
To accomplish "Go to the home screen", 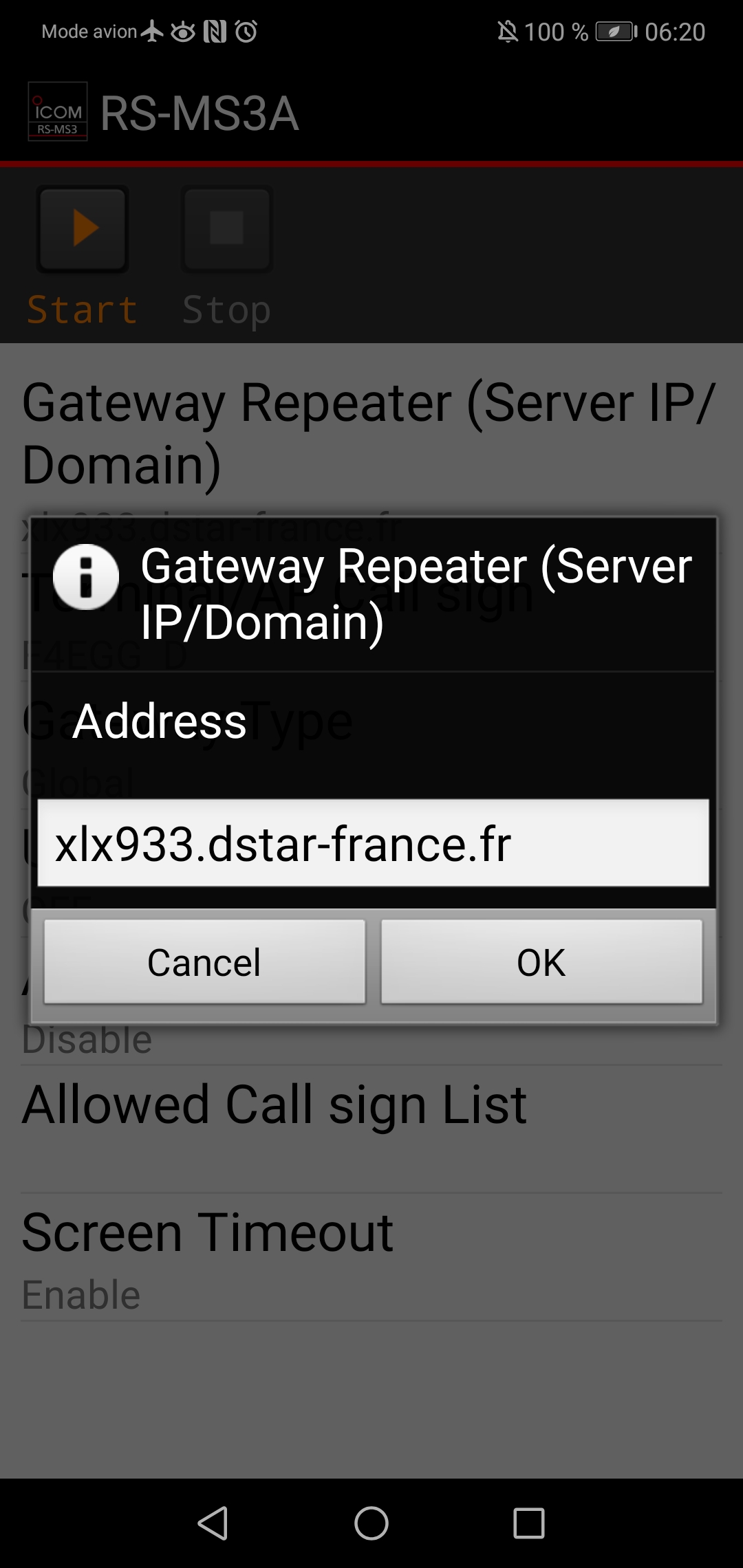I will point(371,1523).
